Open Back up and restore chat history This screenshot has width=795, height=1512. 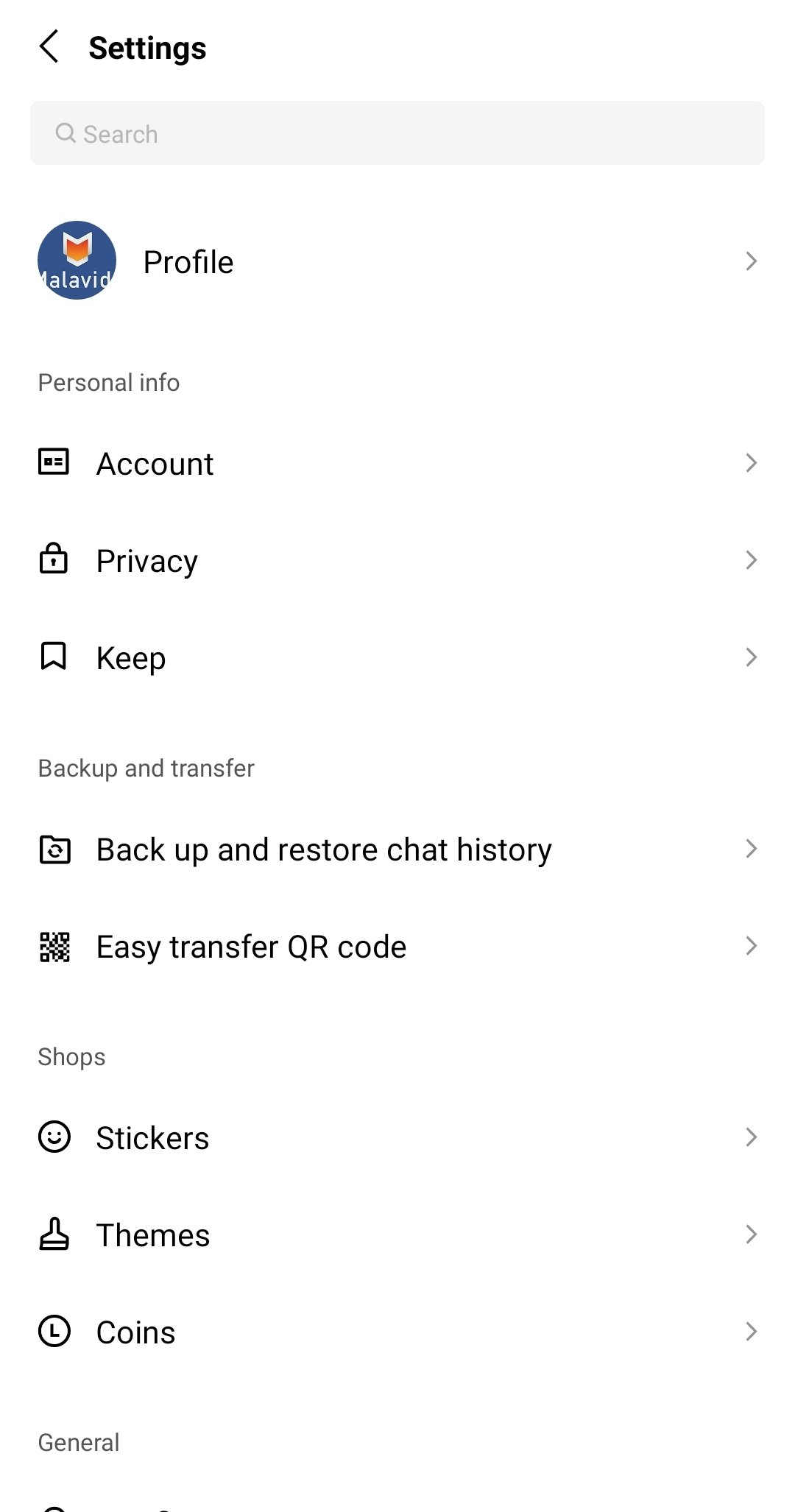click(x=397, y=849)
